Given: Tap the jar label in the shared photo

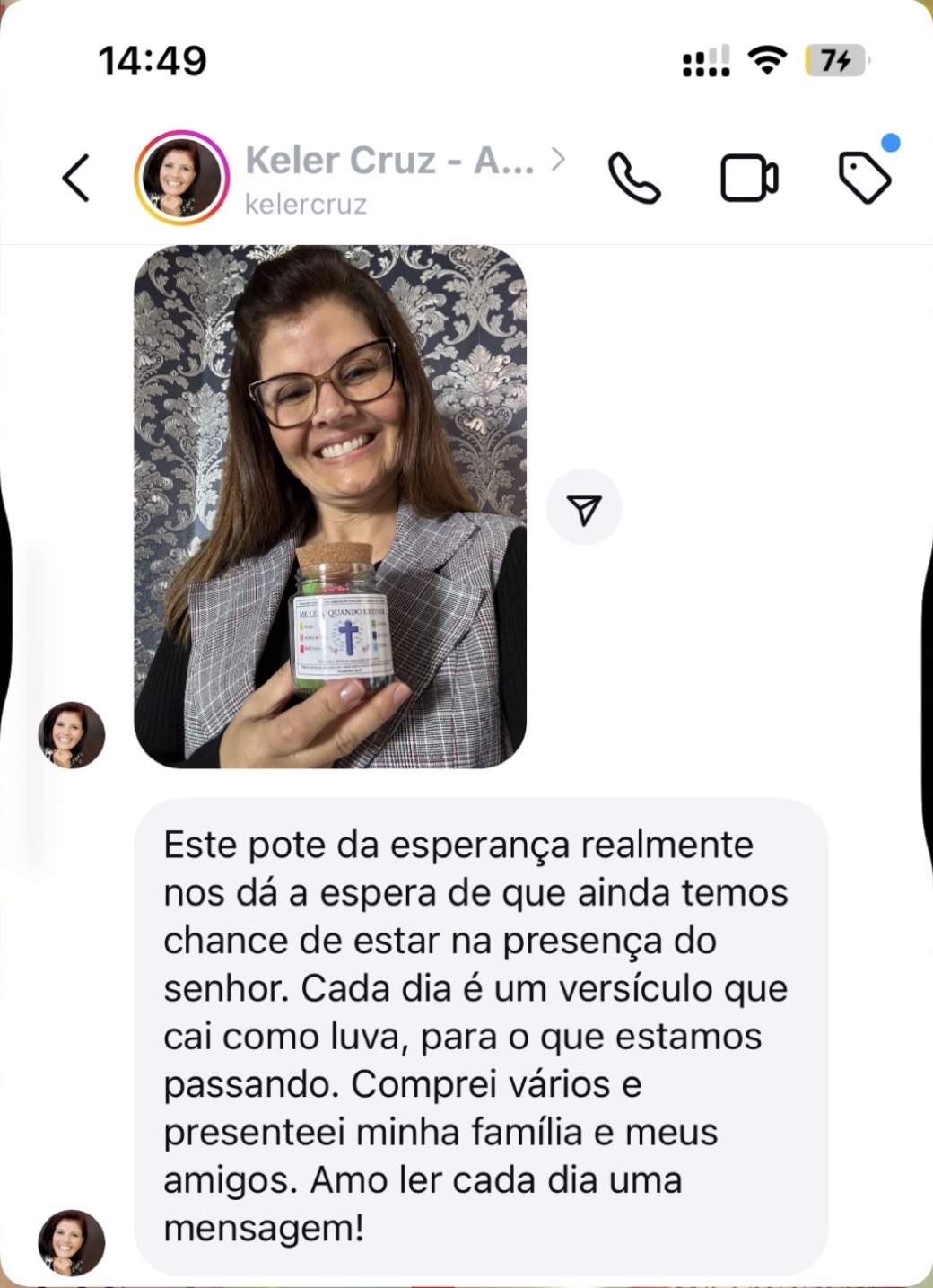Looking at the screenshot, I should (x=344, y=637).
